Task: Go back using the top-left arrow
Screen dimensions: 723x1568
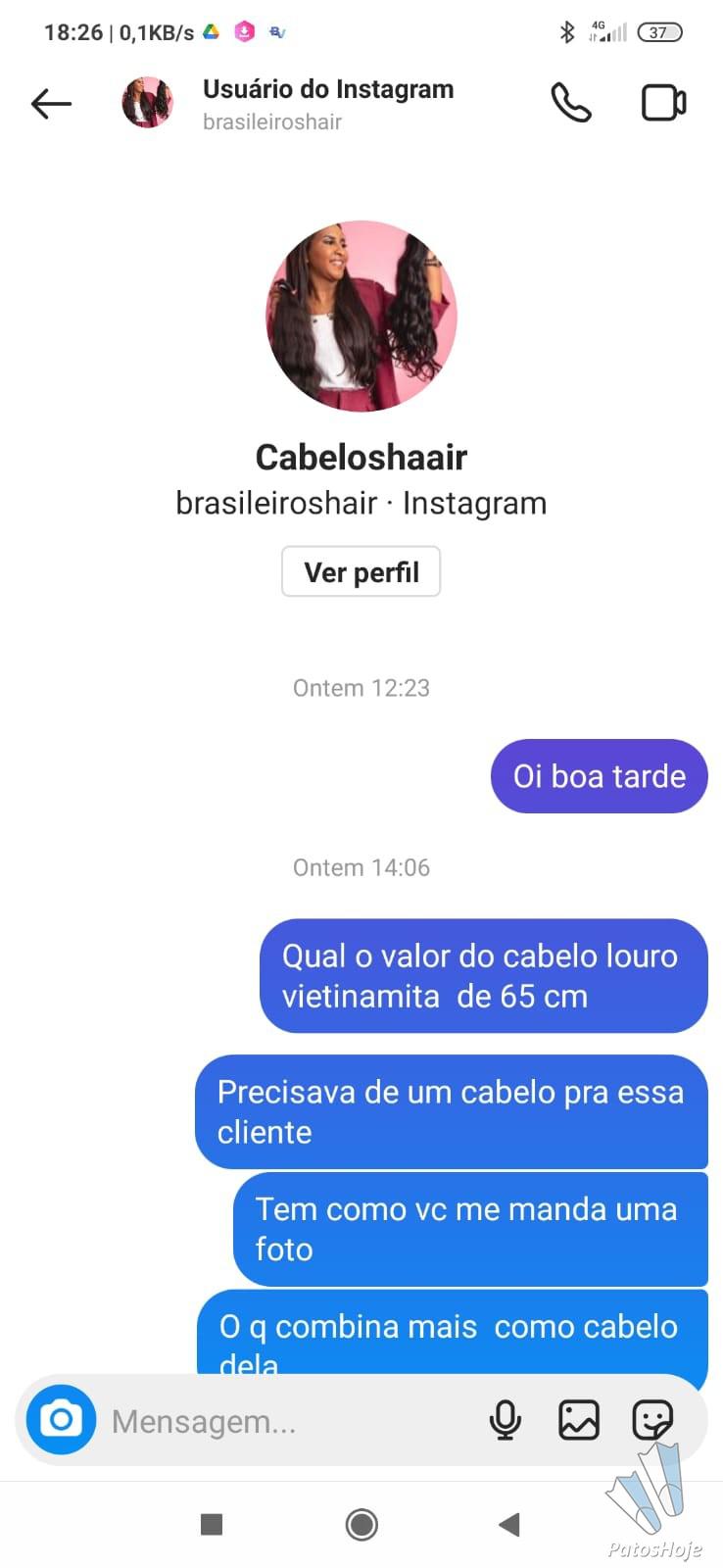Action: [x=51, y=103]
